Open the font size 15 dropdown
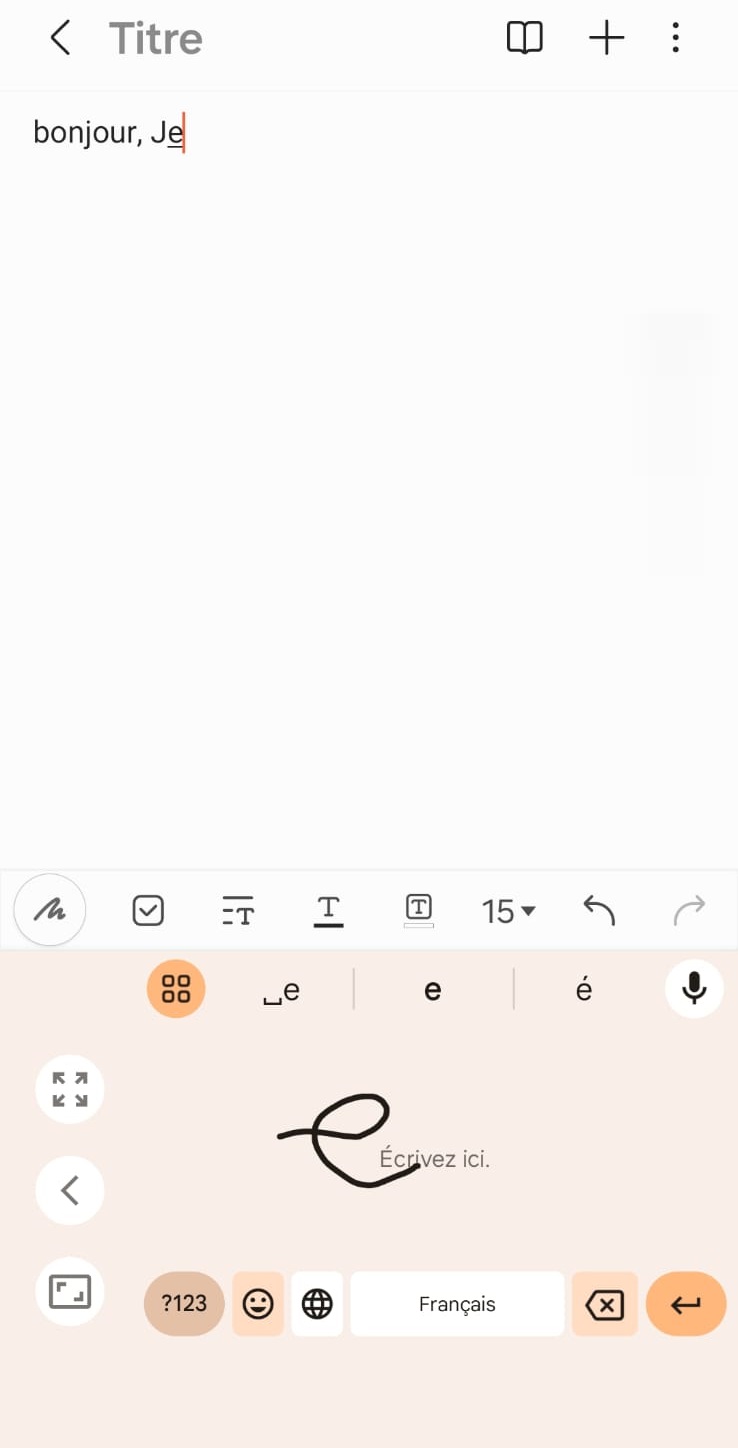Image resolution: width=738 pixels, height=1448 pixels. pos(509,911)
